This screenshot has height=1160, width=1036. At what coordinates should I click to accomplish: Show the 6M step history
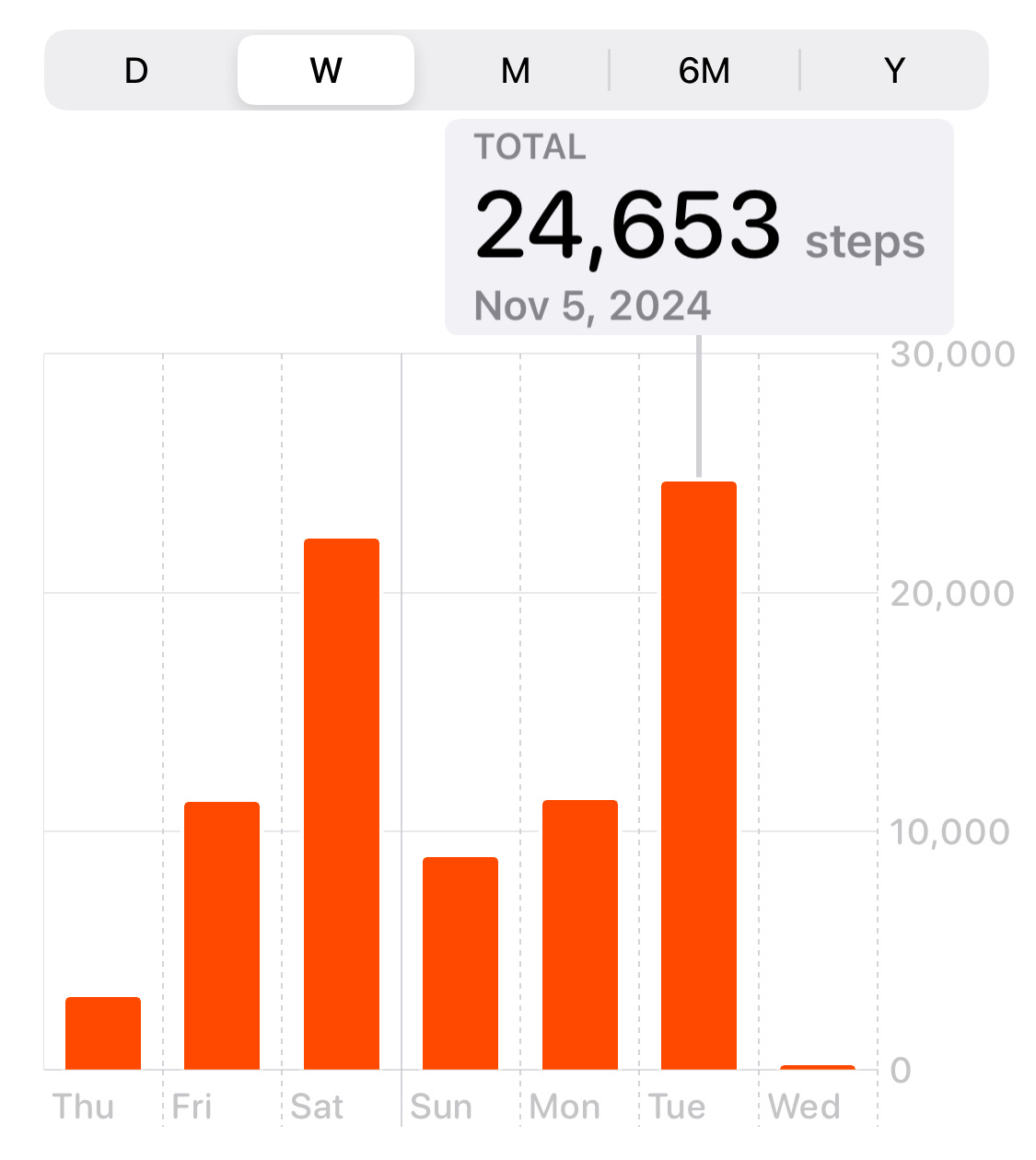tap(704, 70)
